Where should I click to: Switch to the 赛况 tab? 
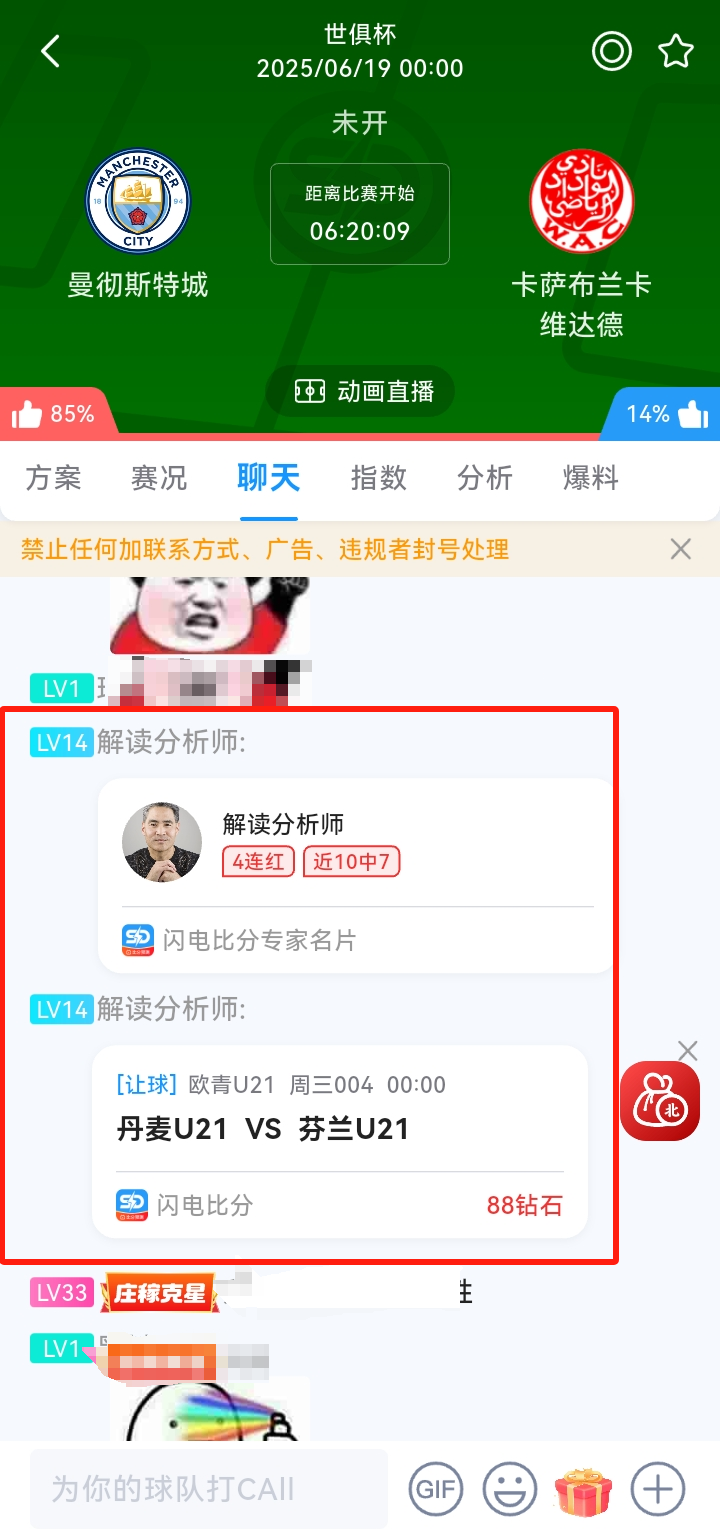pyautogui.click(x=159, y=478)
